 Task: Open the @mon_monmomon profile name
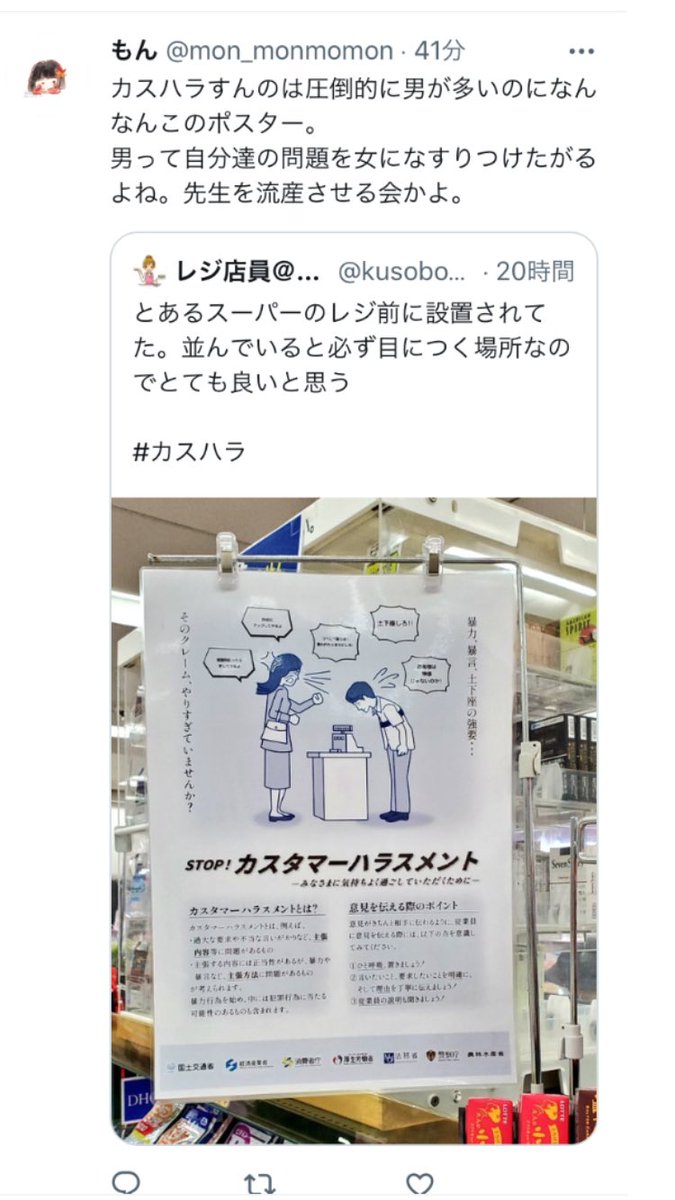(x=279, y=51)
